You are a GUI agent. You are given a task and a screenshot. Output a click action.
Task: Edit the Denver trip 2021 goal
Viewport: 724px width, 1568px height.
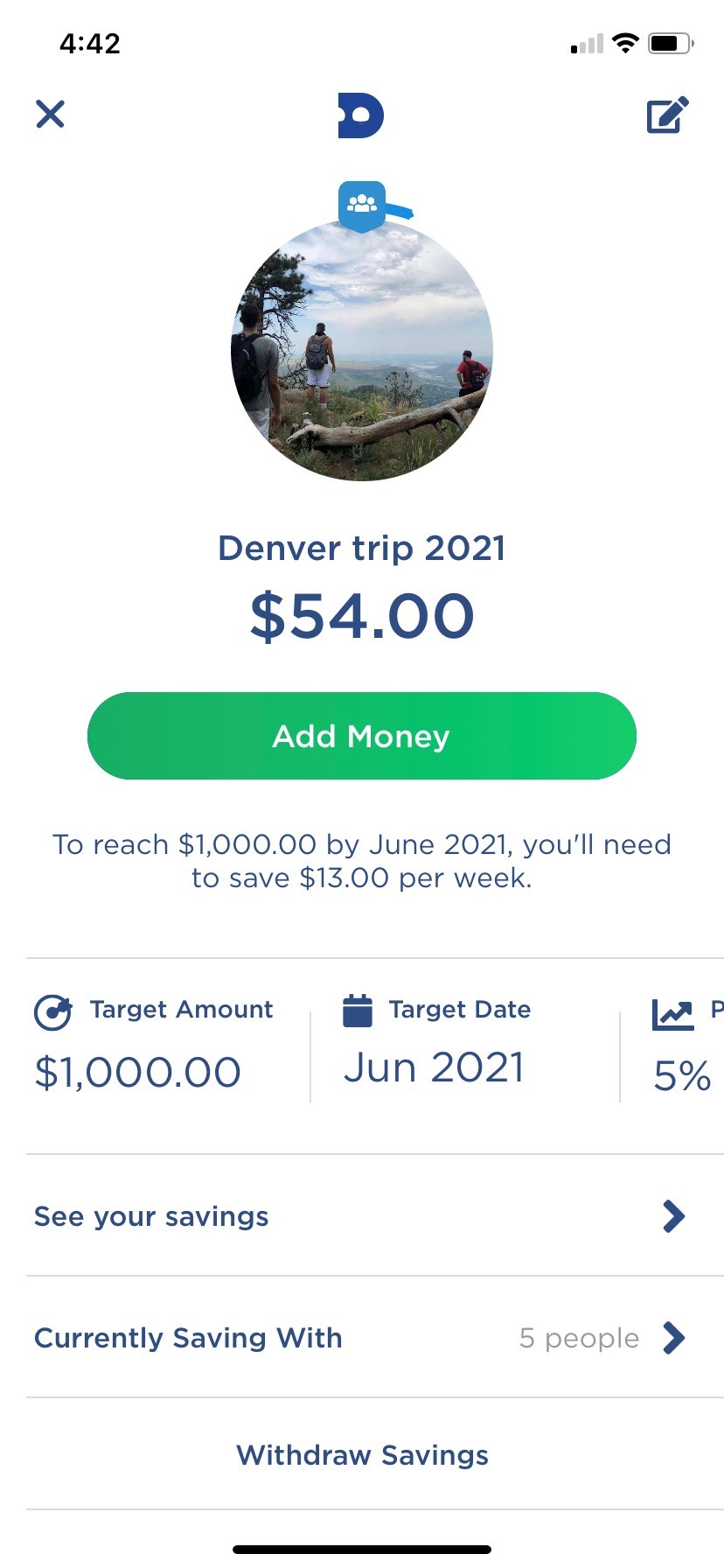(667, 115)
